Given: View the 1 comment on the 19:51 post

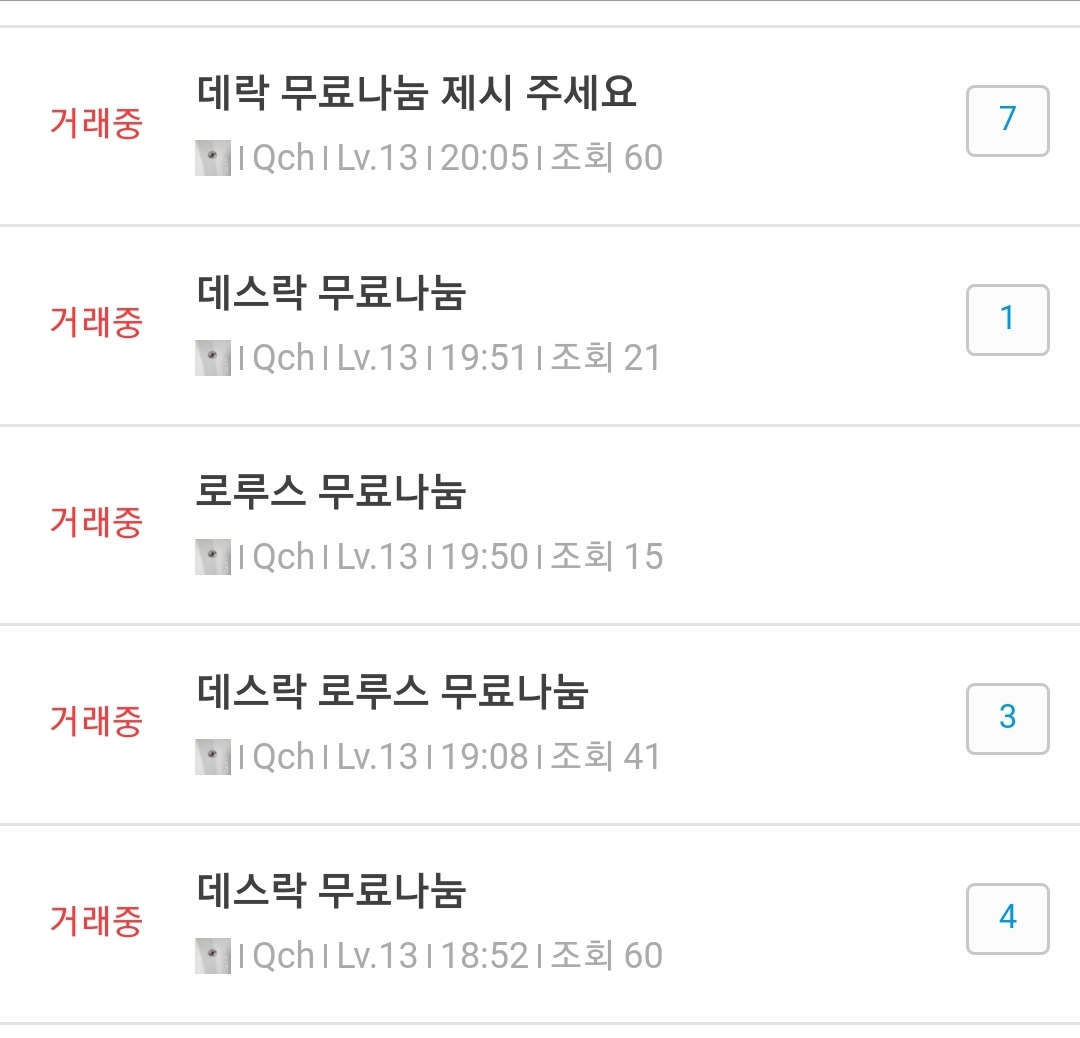Looking at the screenshot, I should (x=1007, y=320).
